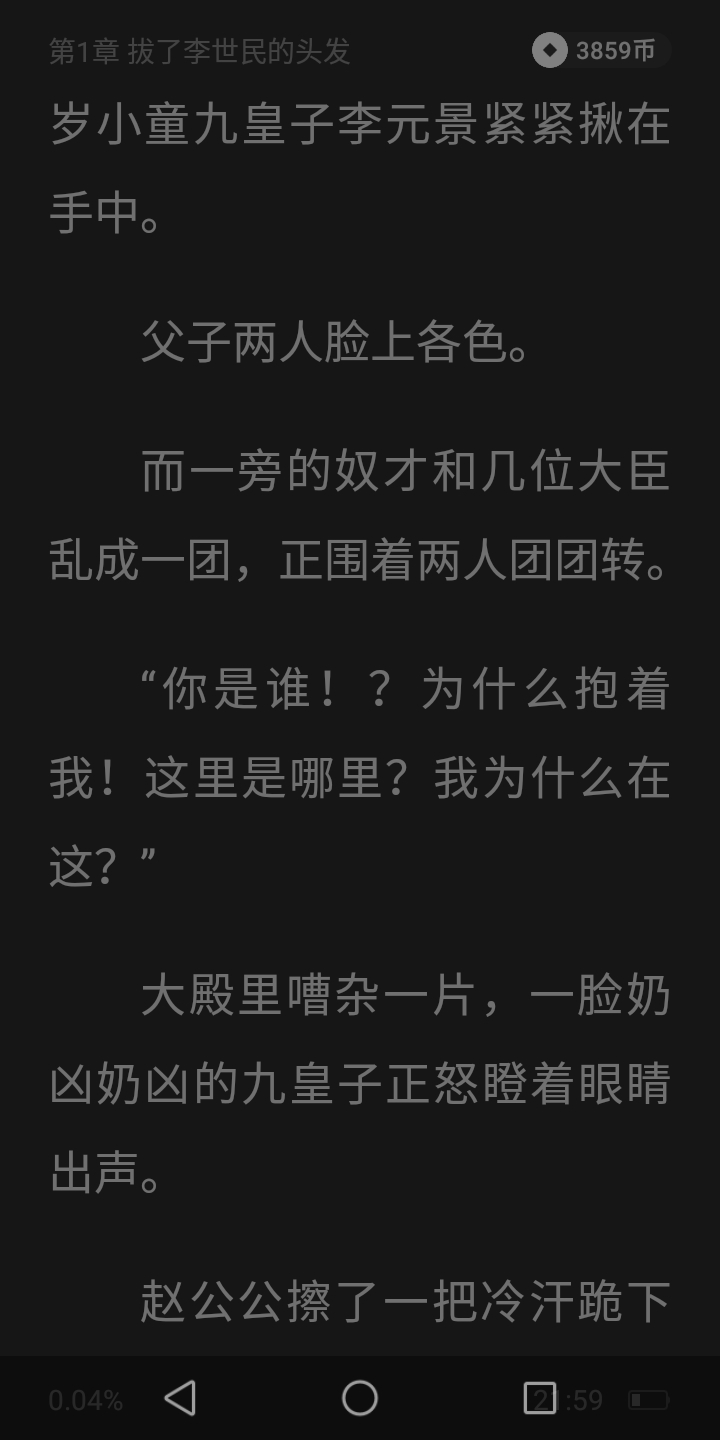The image size is (720, 1440).
Task: Go back with the system back button
Action: [180, 1398]
